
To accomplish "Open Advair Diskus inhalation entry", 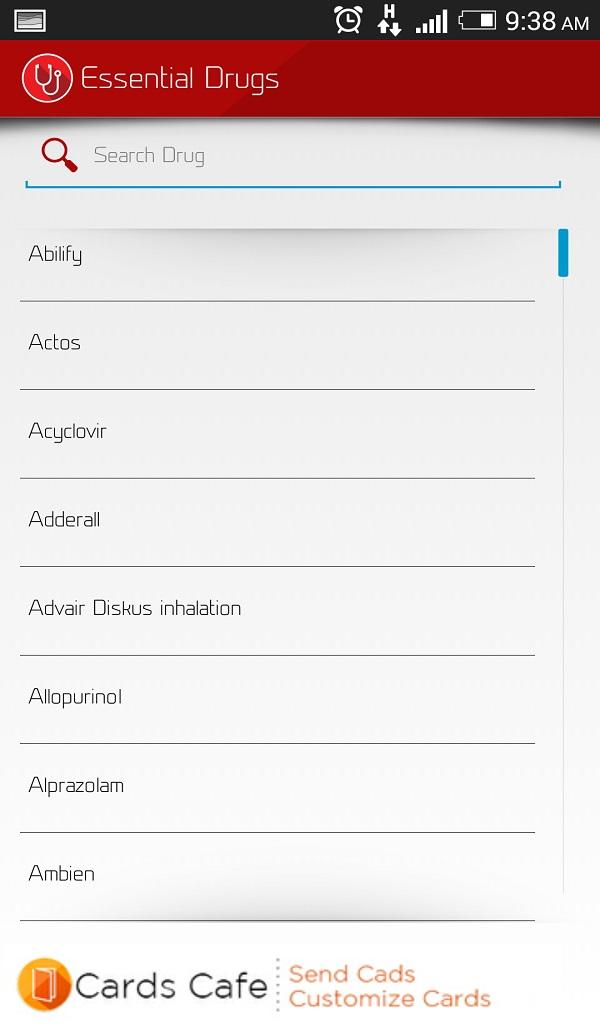I will (x=277, y=610).
